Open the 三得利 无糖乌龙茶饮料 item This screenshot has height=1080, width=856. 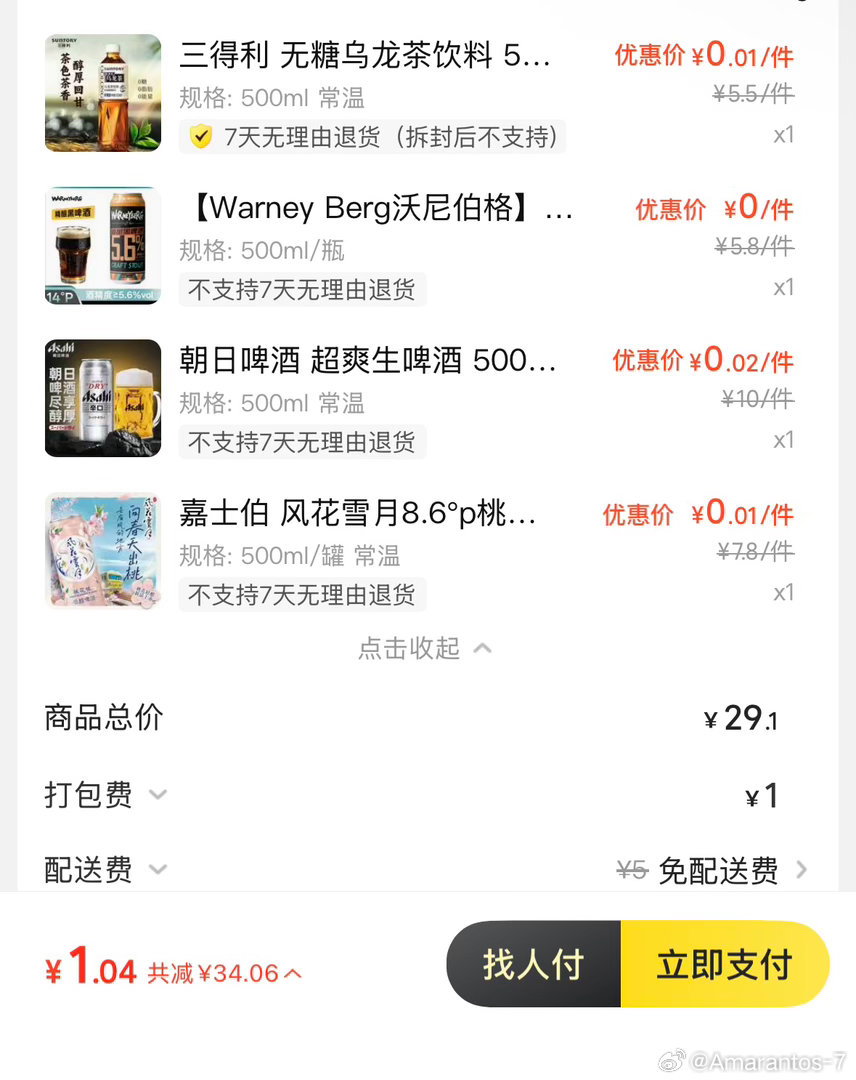[x=365, y=55]
